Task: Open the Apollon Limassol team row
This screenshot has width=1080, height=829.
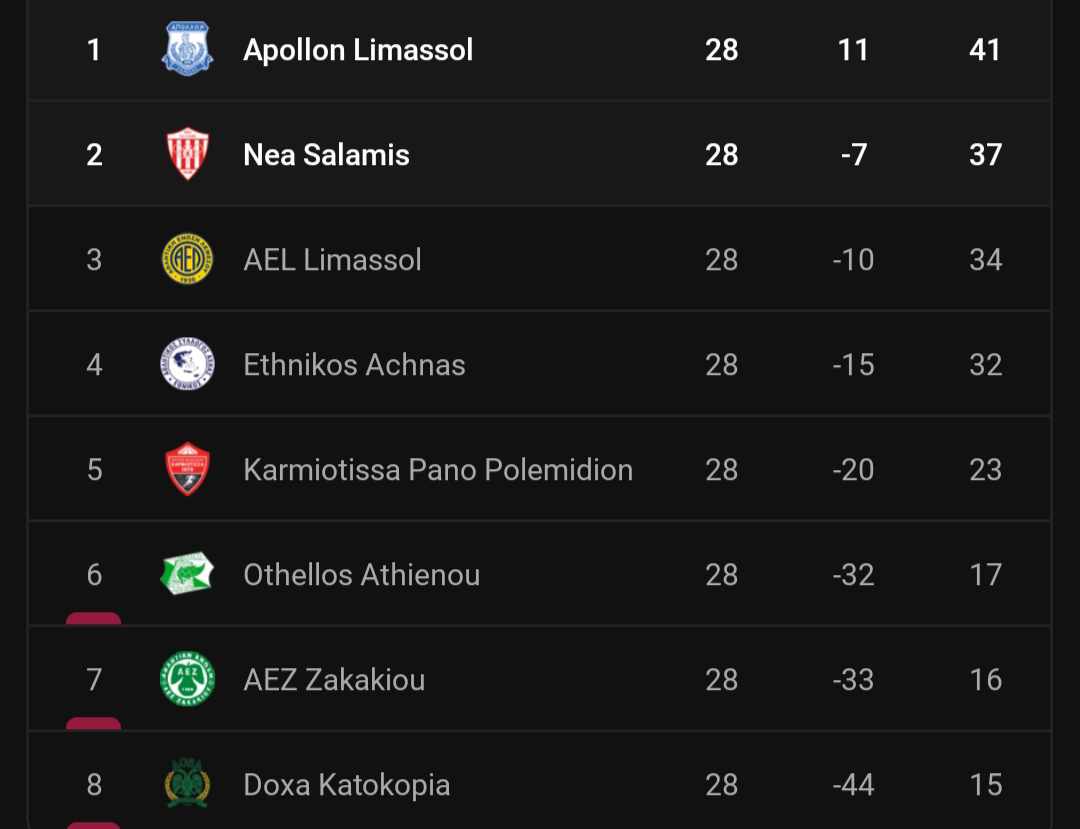Action: coord(539,50)
